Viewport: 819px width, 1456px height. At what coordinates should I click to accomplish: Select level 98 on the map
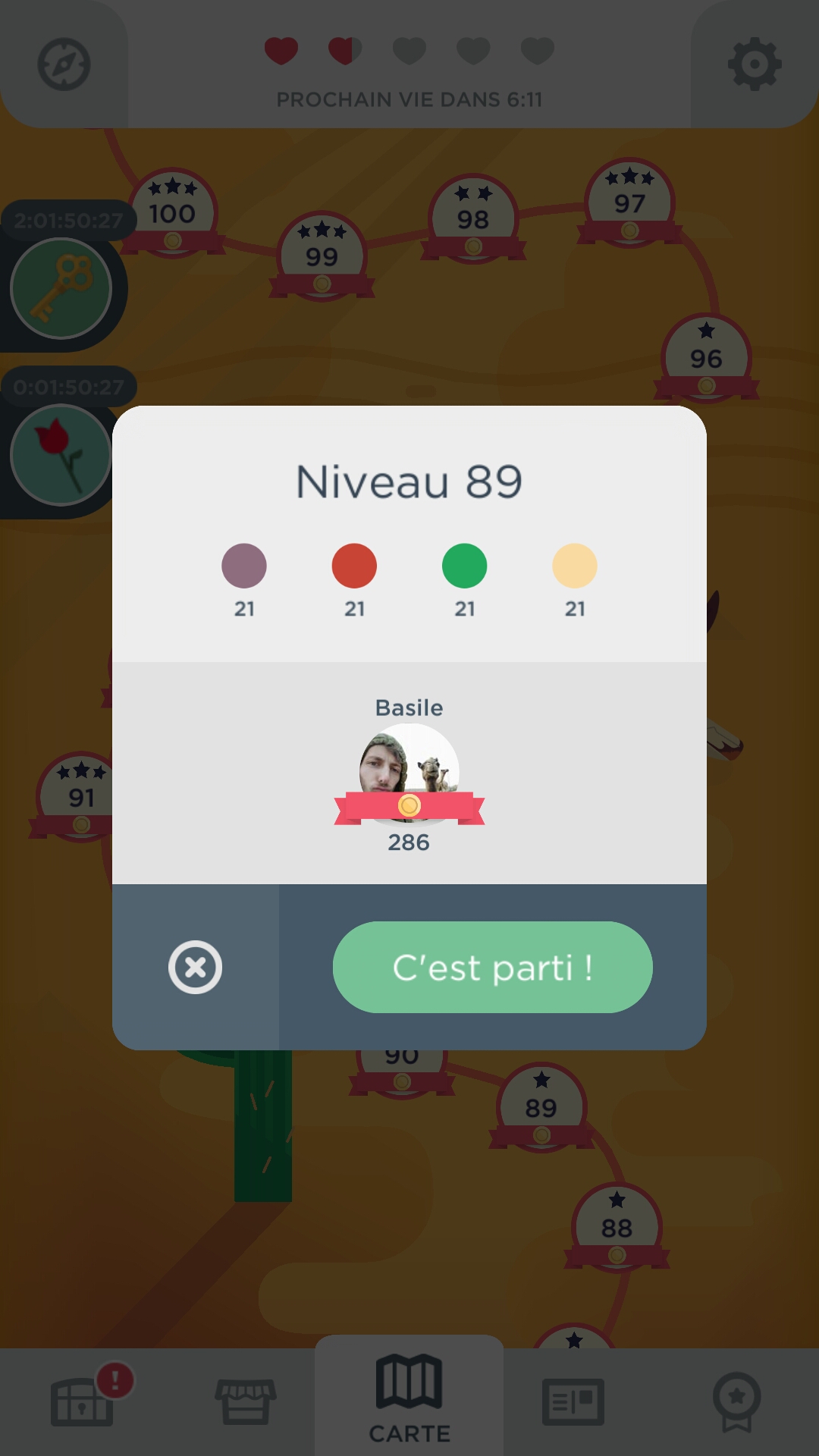click(473, 218)
